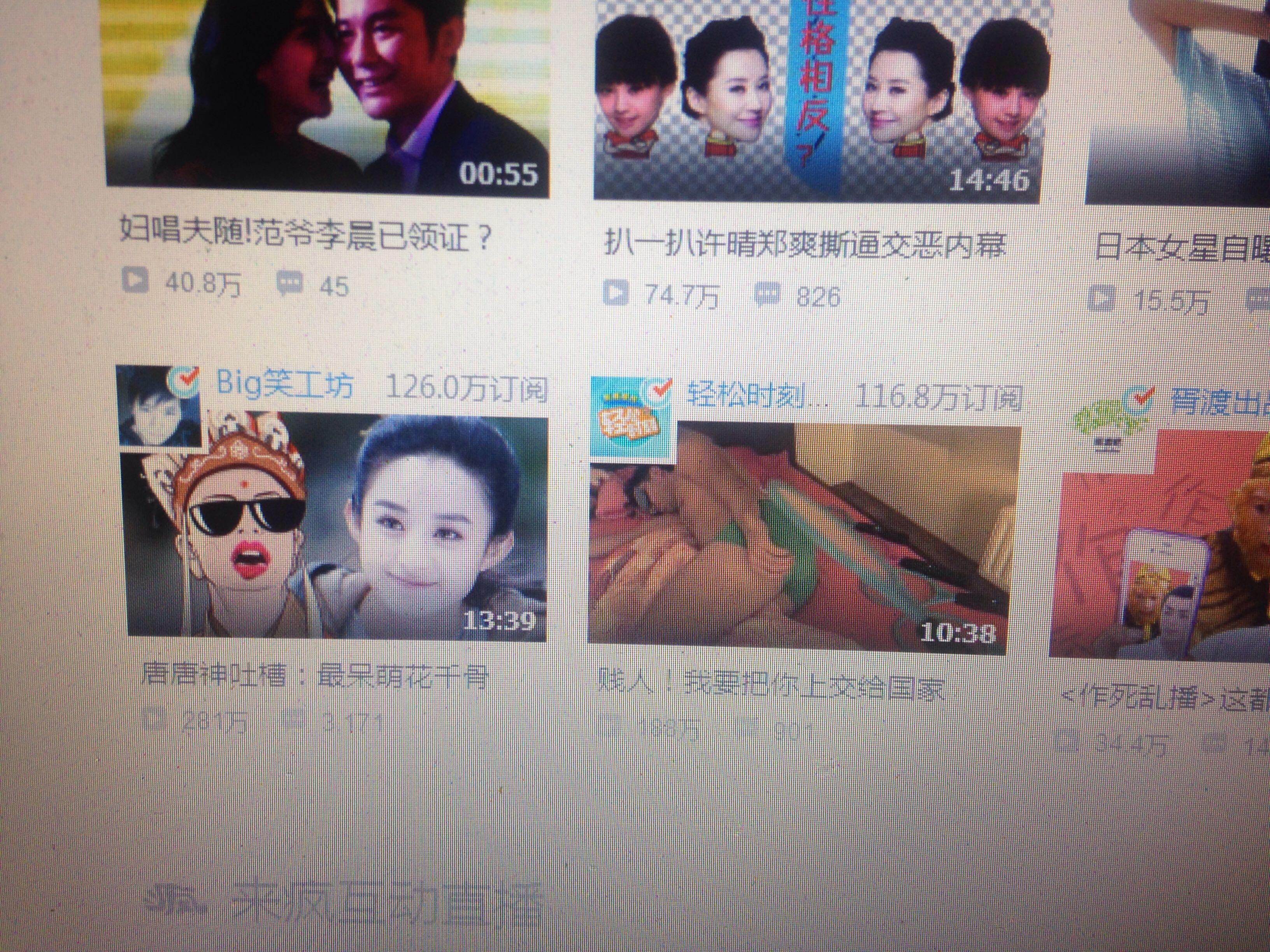Play the 00:55 video about 范爷李晨
The width and height of the screenshot is (1270, 952).
click(327, 98)
